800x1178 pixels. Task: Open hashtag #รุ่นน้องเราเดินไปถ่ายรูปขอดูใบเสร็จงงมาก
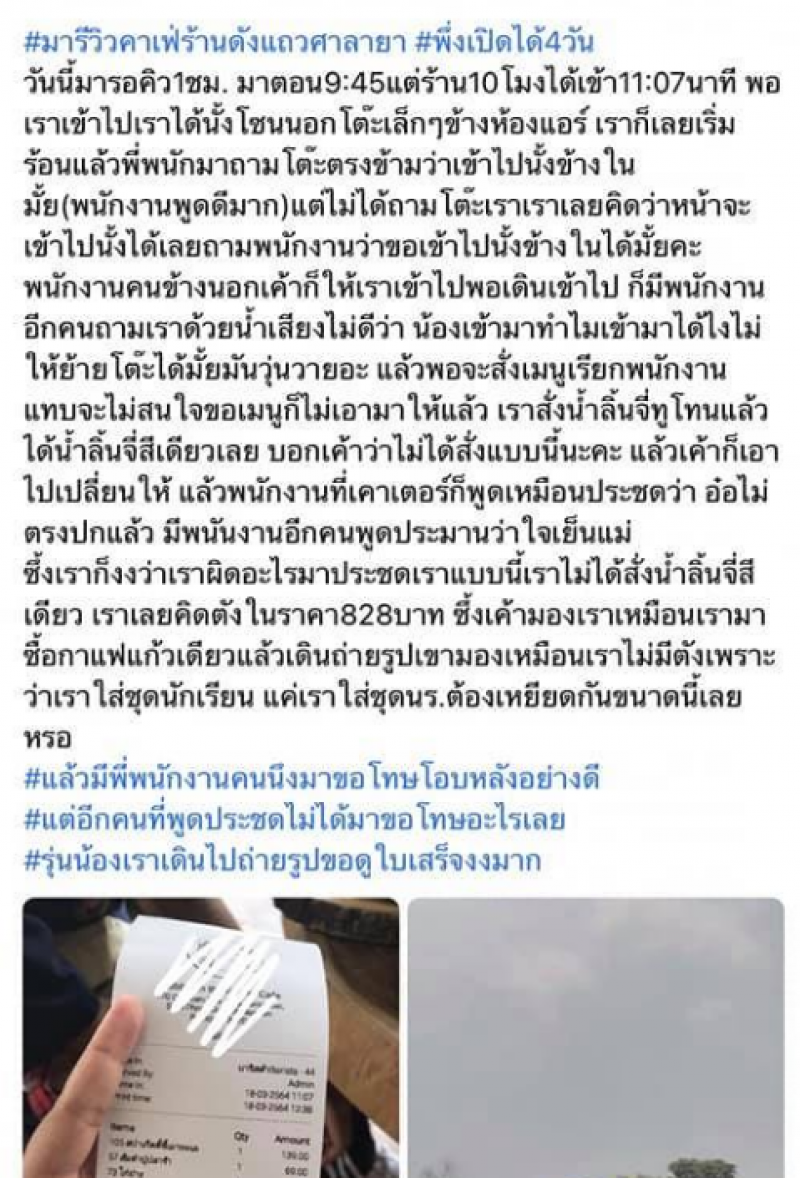pos(281,860)
